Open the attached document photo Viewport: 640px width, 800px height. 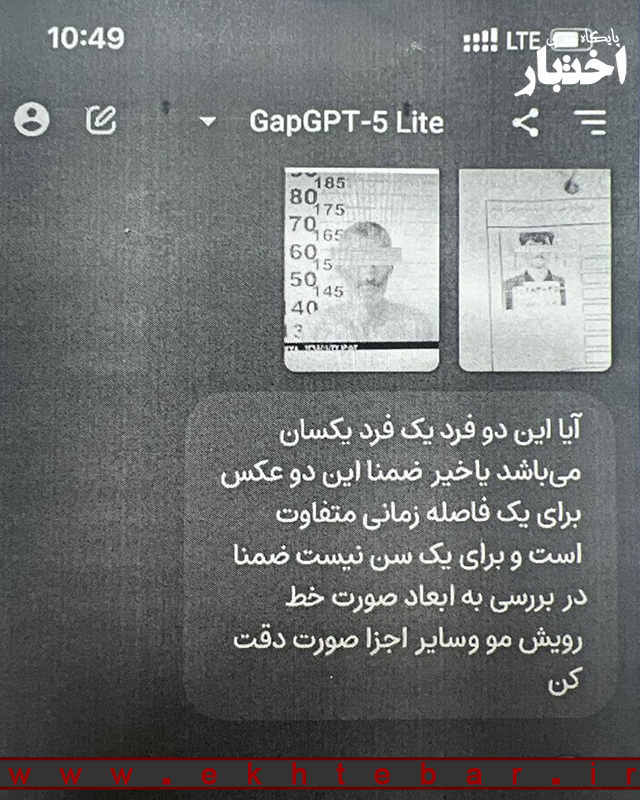[534, 270]
